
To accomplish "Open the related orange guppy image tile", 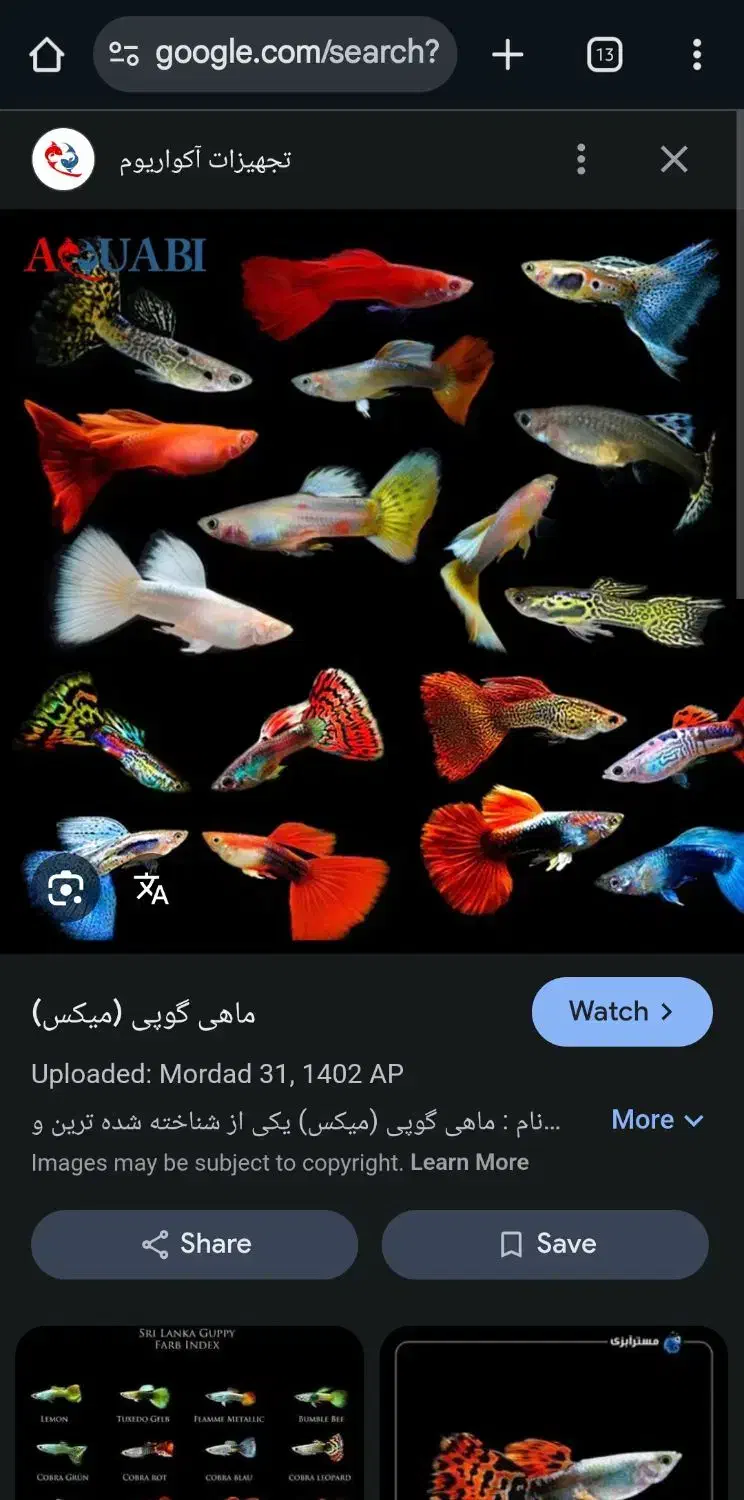I will [554, 1413].
